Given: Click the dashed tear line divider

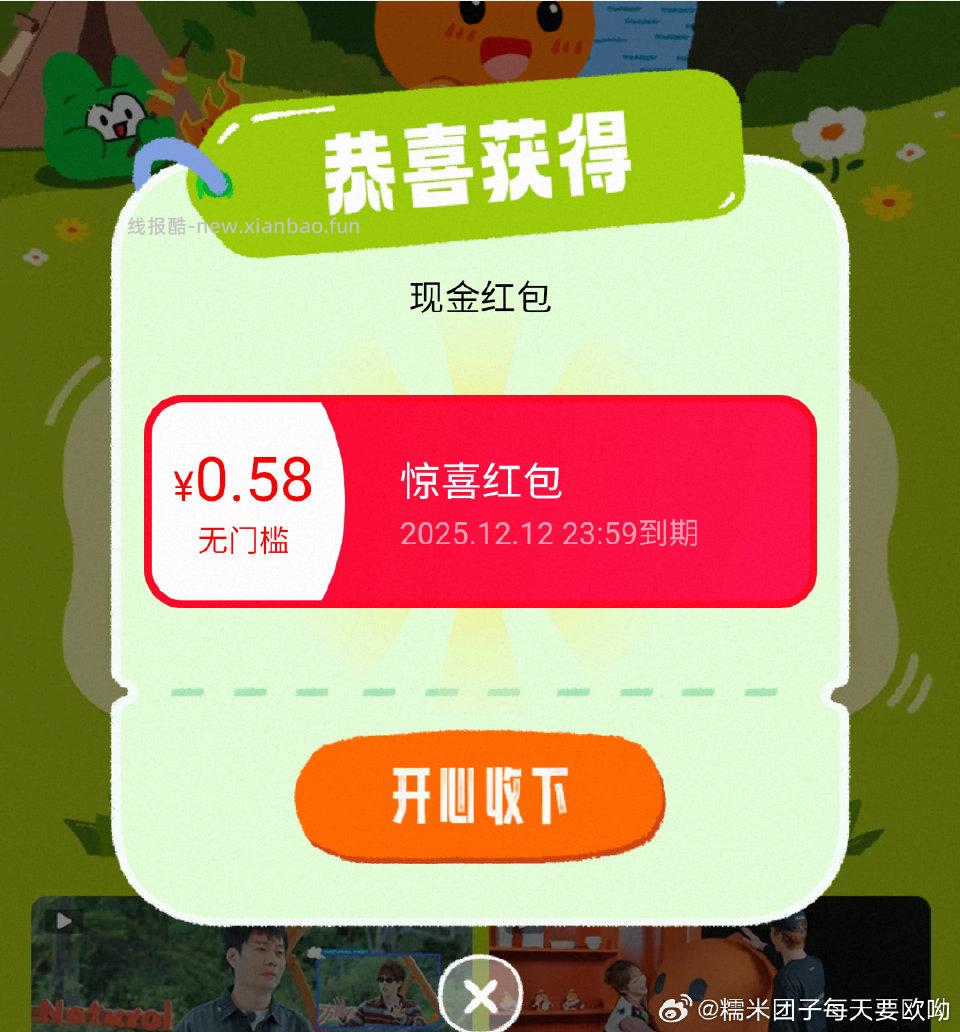Looking at the screenshot, I should [480, 690].
